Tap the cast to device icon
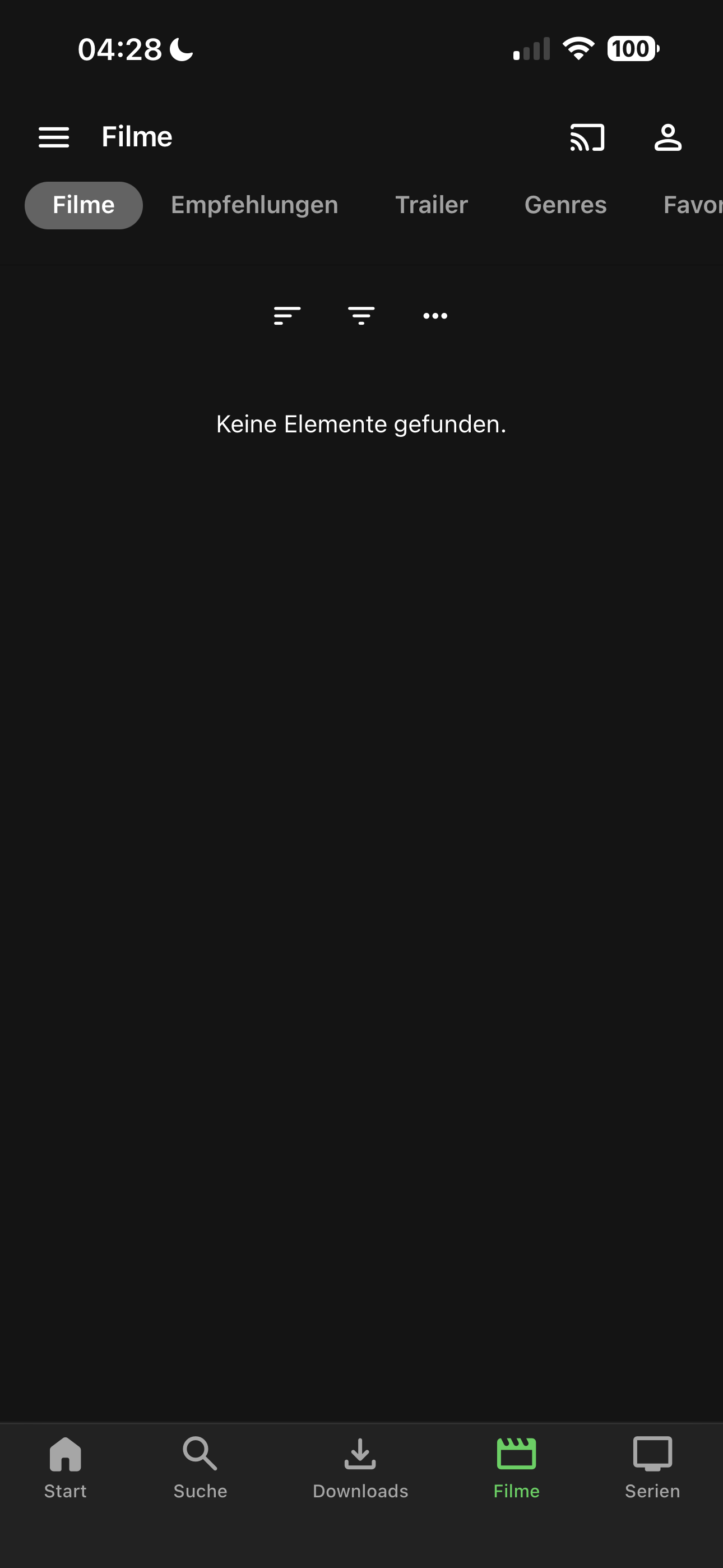Image resolution: width=723 pixels, height=1568 pixels. pyautogui.click(x=587, y=137)
